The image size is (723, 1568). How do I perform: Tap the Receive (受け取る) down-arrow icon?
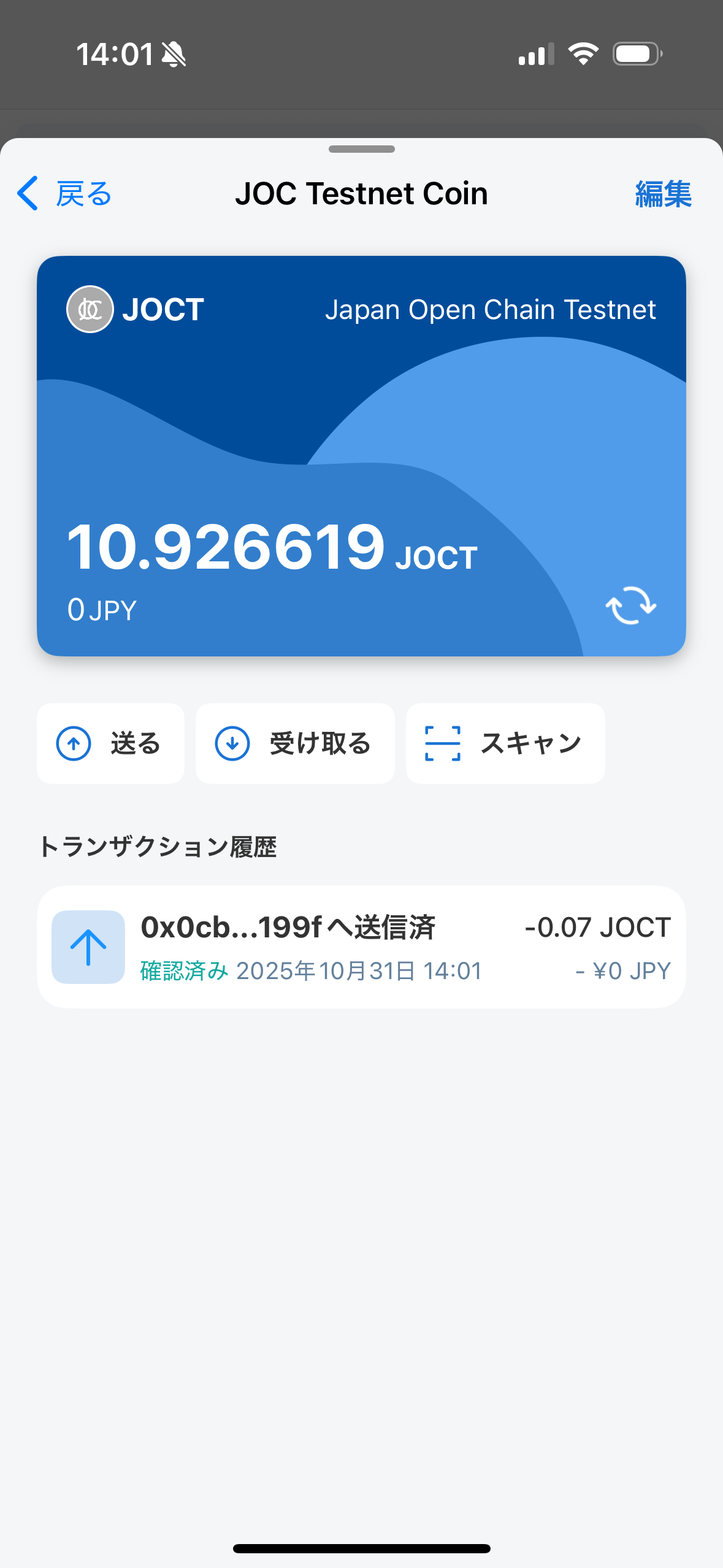pos(232,743)
